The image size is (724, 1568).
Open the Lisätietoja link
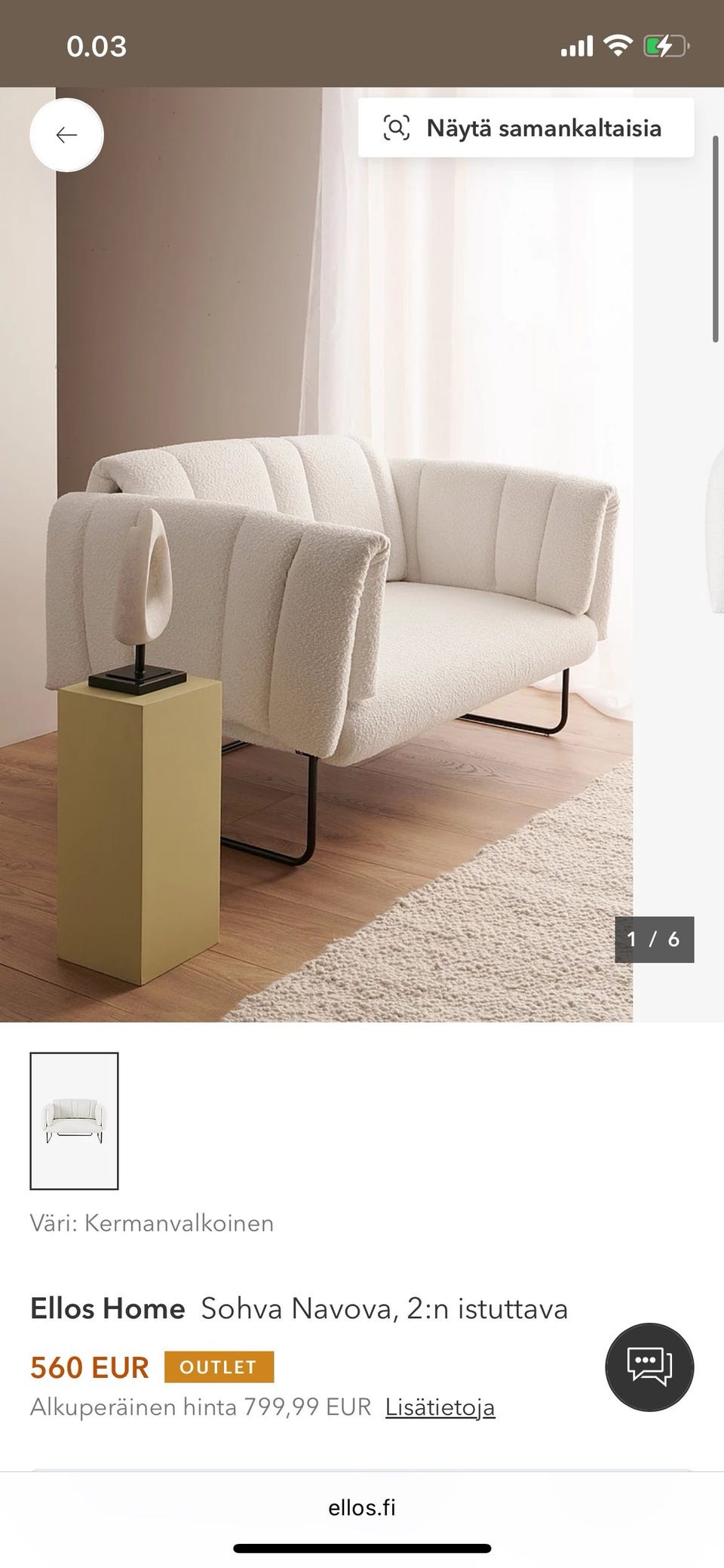point(440,1407)
